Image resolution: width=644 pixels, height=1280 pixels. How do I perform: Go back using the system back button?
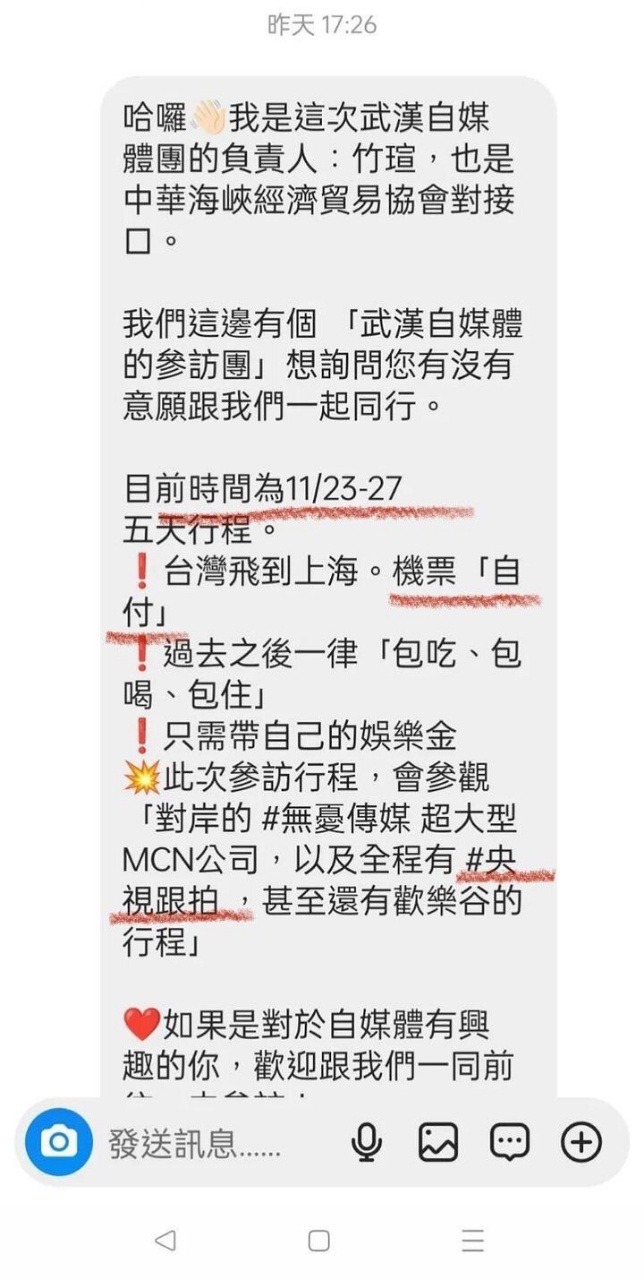tap(165, 1241)
